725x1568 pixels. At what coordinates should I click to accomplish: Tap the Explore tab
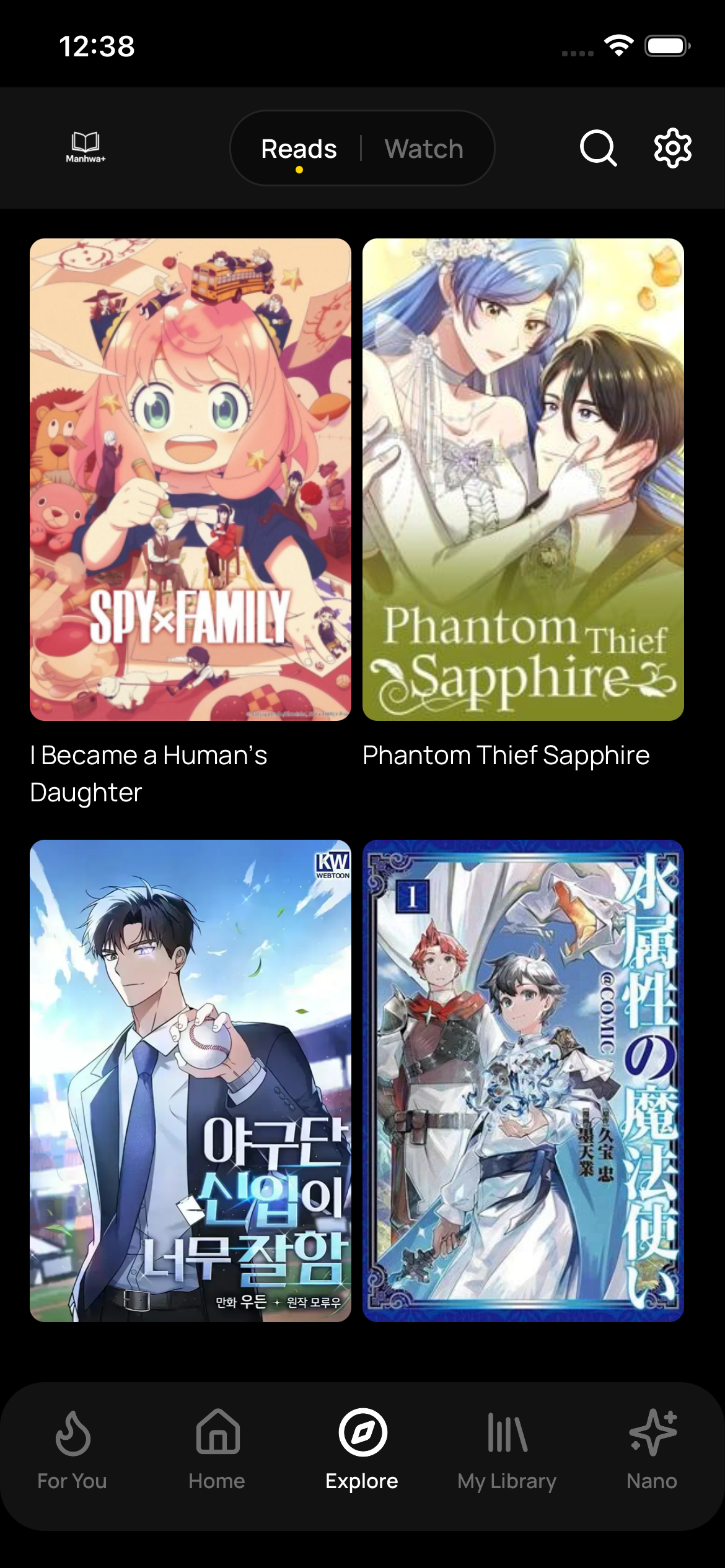click(x=362, y=1449)
